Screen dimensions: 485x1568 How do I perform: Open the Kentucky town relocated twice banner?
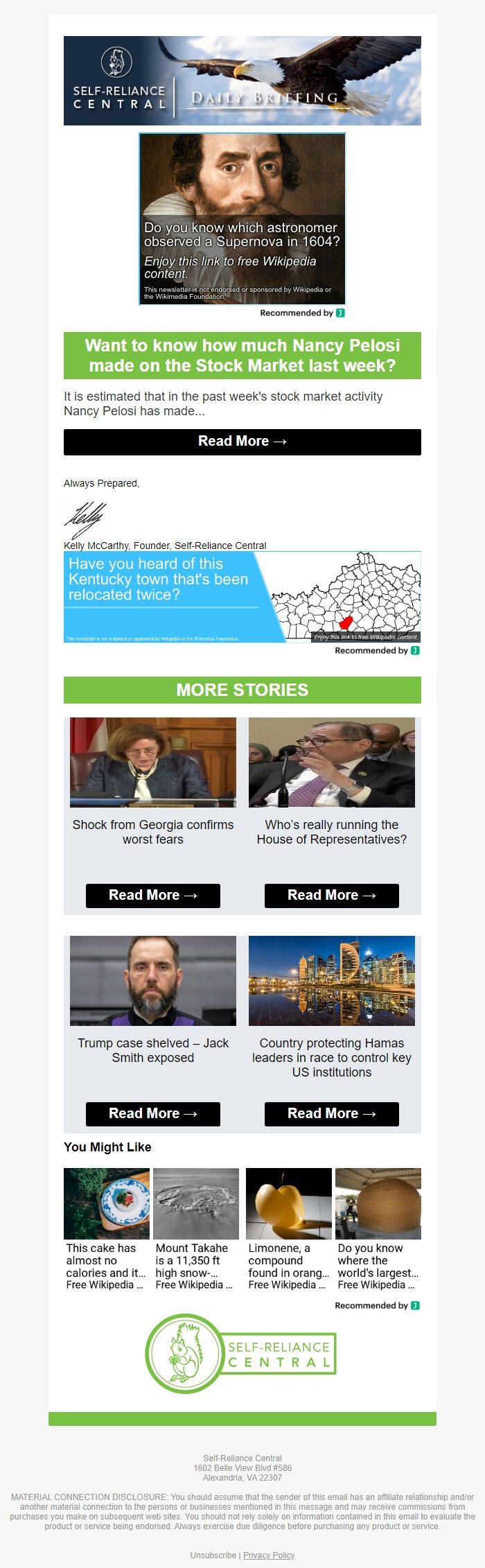click(242, 597)
